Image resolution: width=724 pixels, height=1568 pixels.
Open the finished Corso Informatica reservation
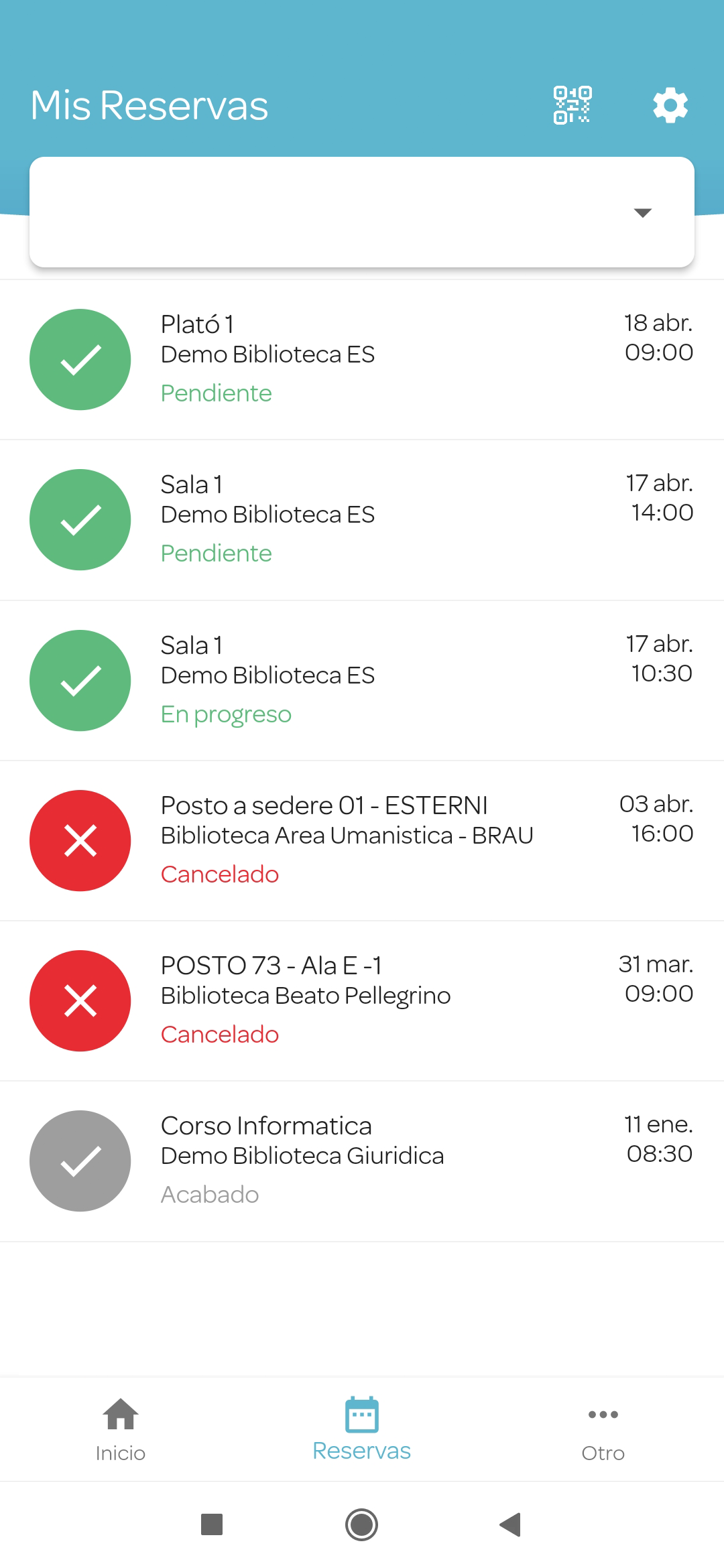coord(362,1161)
